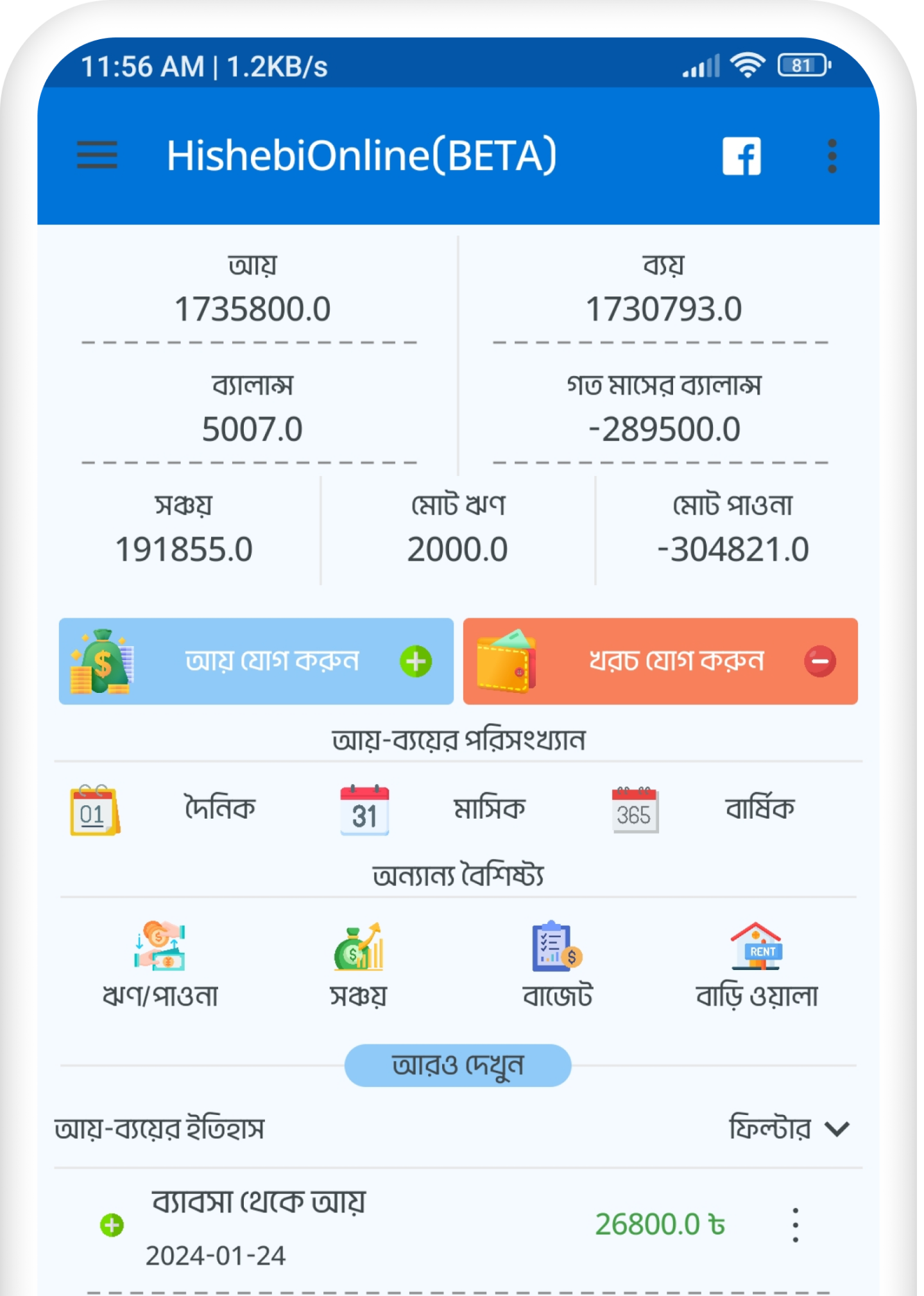
Task: Tap the খরচ যোগ করুন button
Action: [x=660, y=661]
